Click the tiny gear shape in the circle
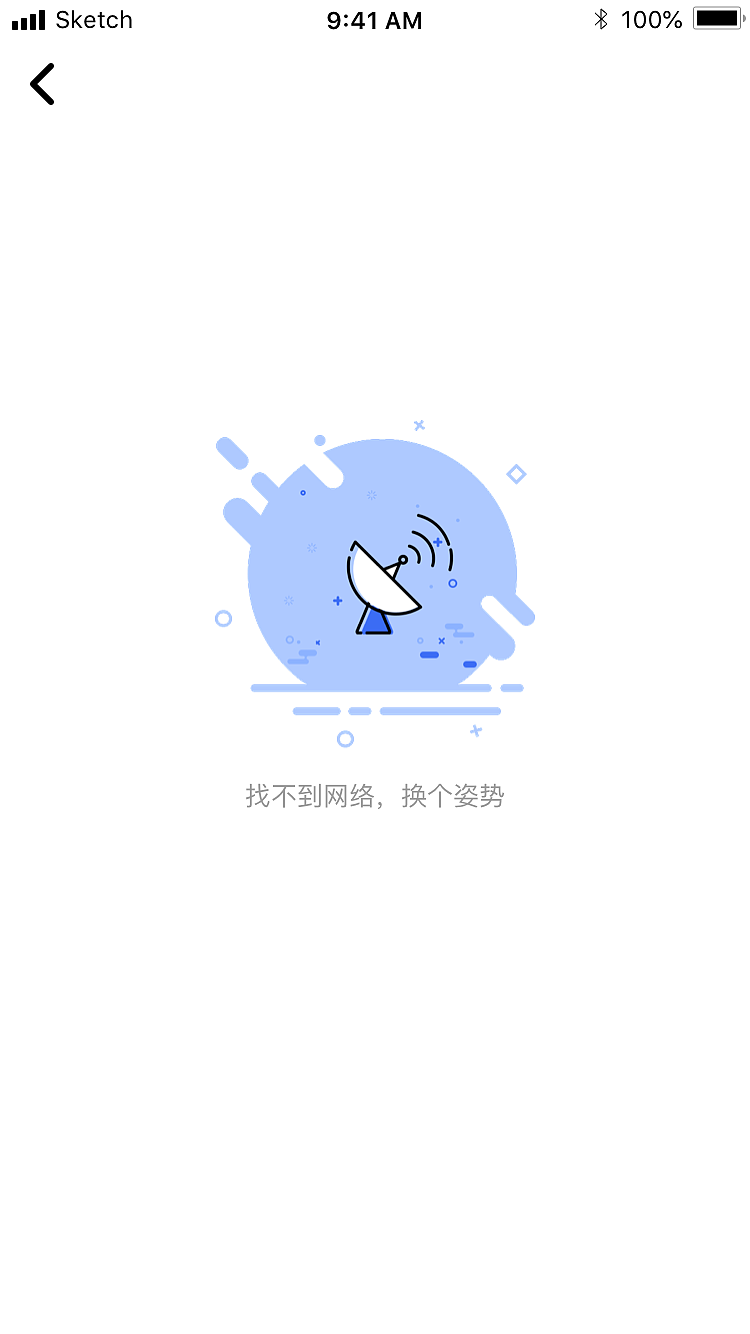Screen dimensions: 750x1334 pyautogui.click(x=370, y=494)
